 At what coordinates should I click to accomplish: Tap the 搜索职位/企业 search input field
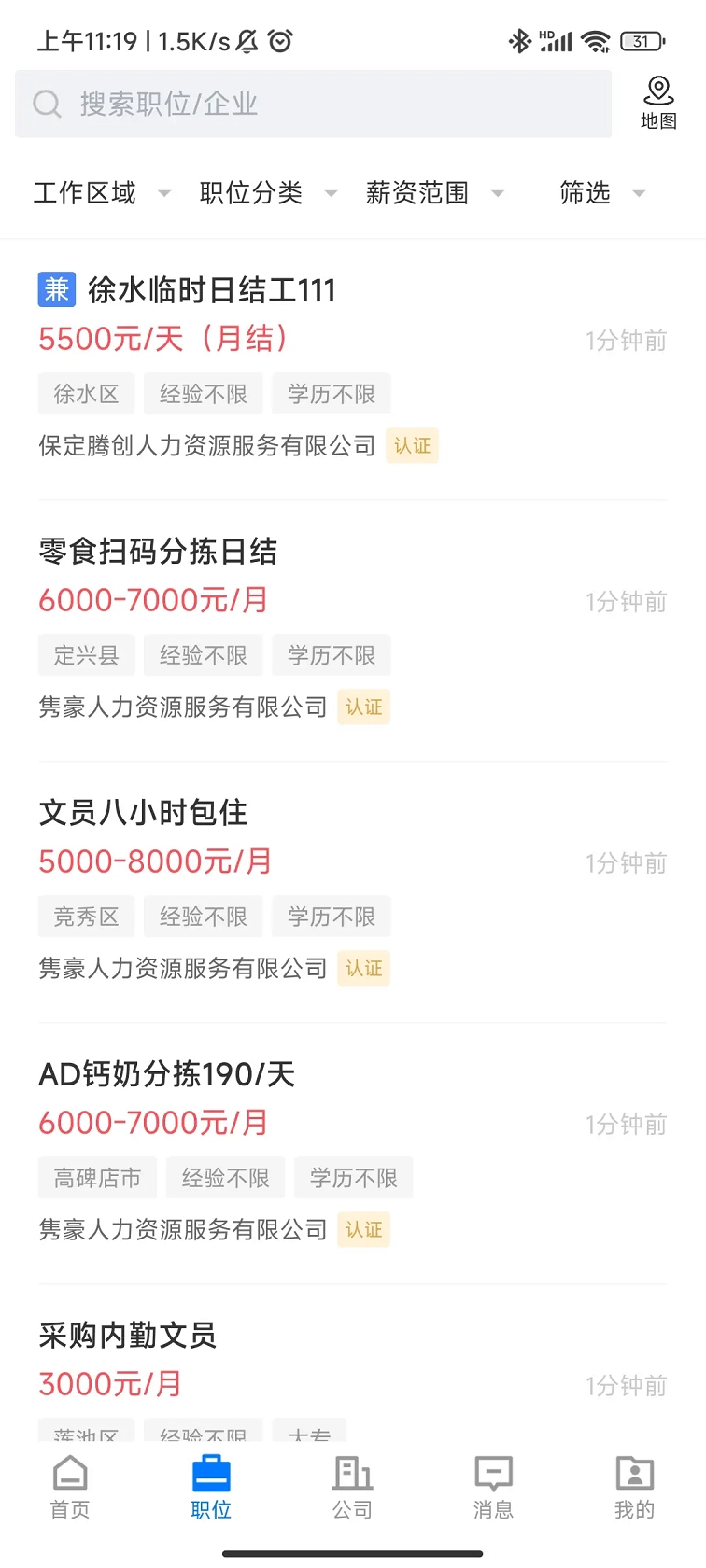(x=308, y=104)
